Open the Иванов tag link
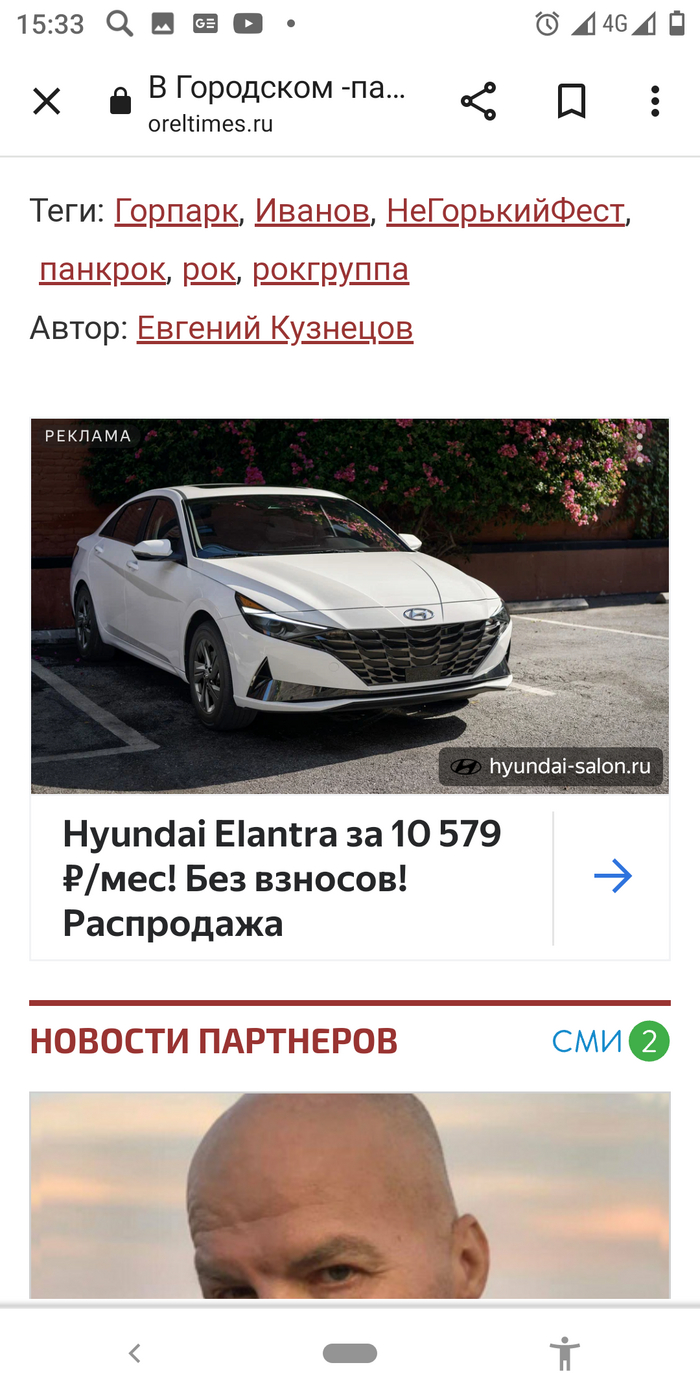Viewport: 700px width, 1400px height. point(312,211)
